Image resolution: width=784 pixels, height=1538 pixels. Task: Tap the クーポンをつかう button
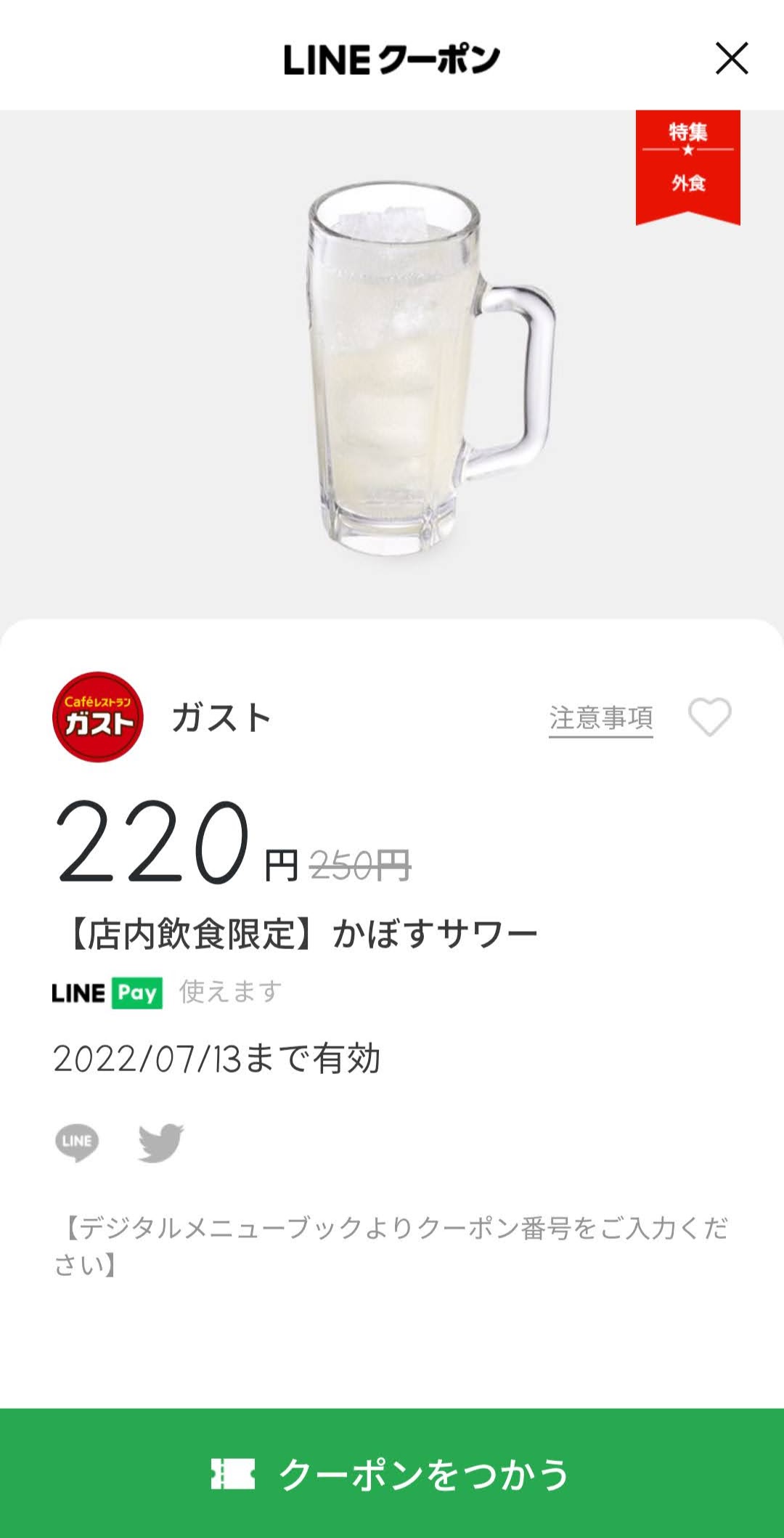(x=392, y=1473)
